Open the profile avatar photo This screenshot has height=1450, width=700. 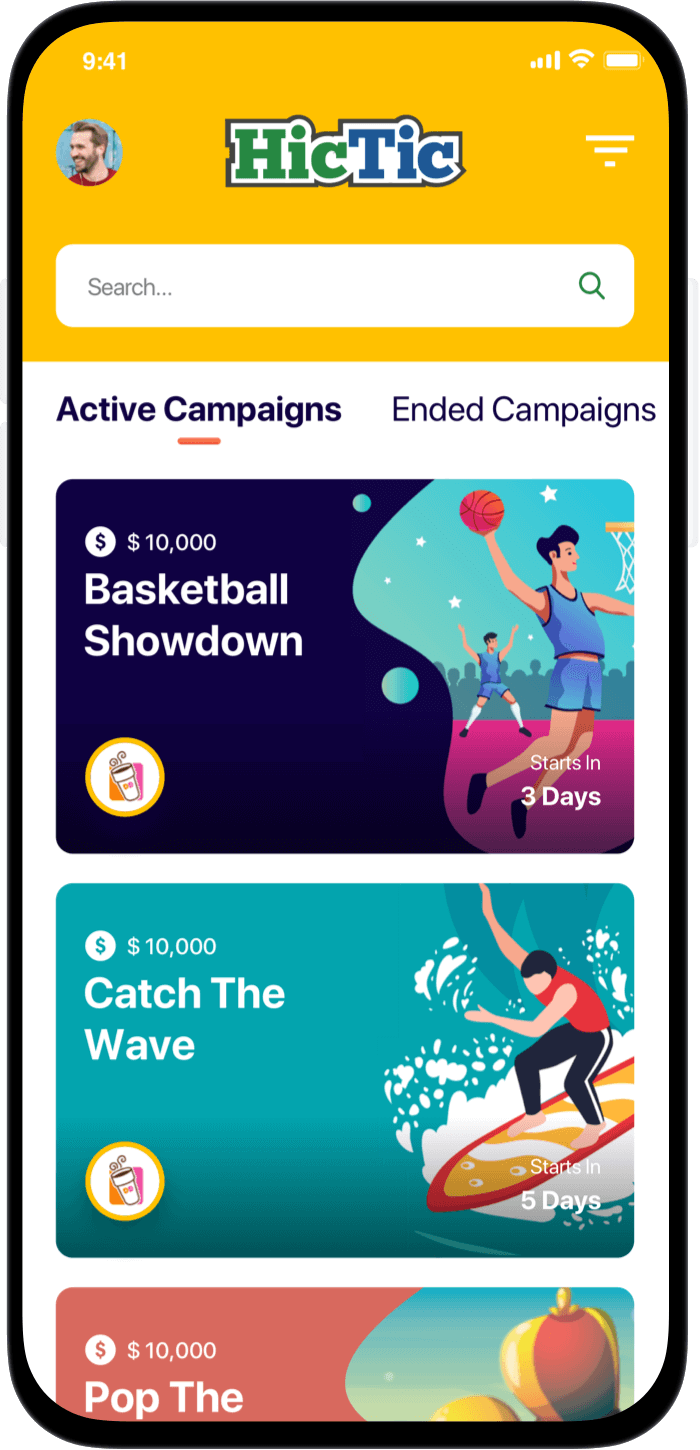click(x=90, y=153)
